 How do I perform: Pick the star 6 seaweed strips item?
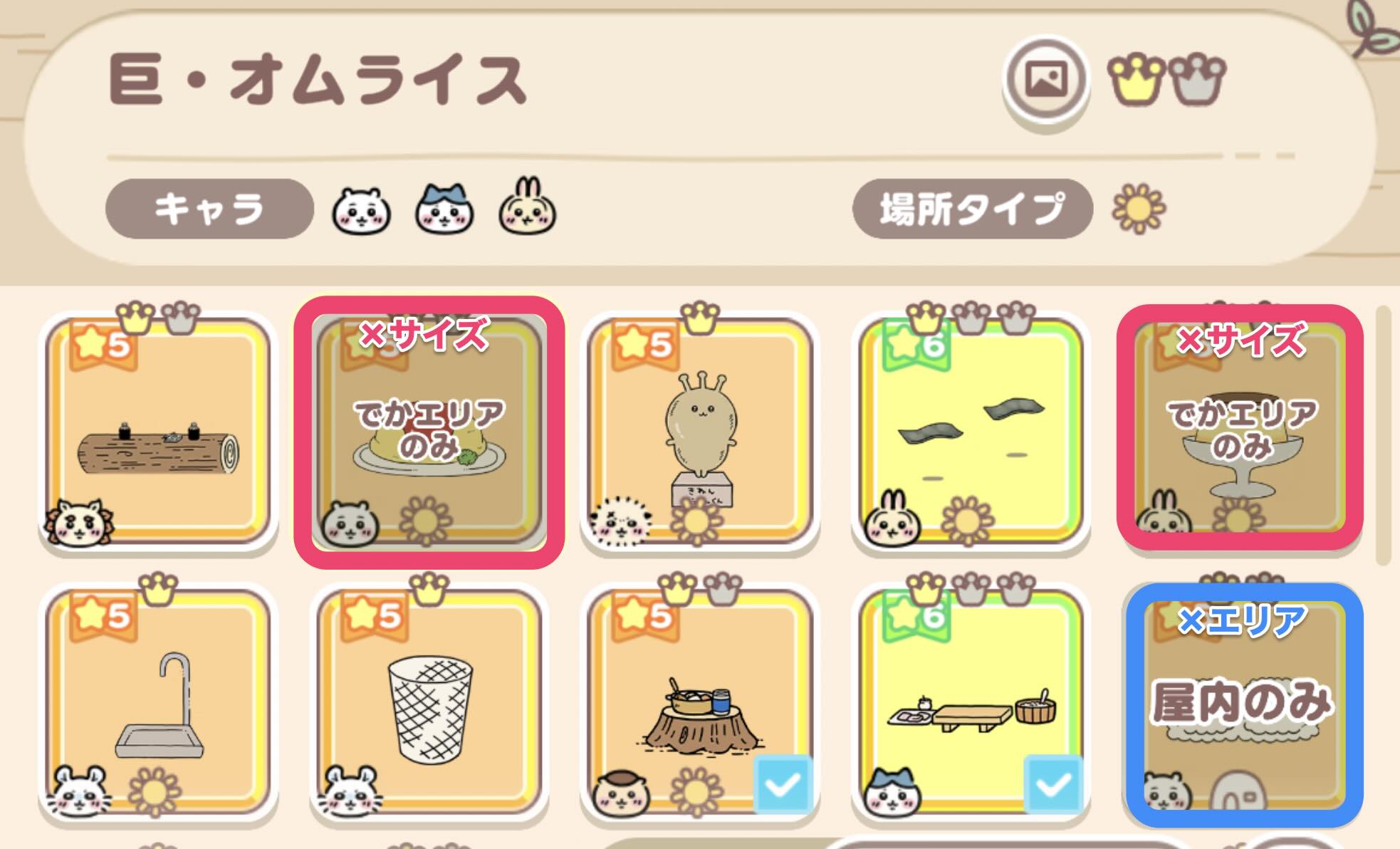click(971, 432)
